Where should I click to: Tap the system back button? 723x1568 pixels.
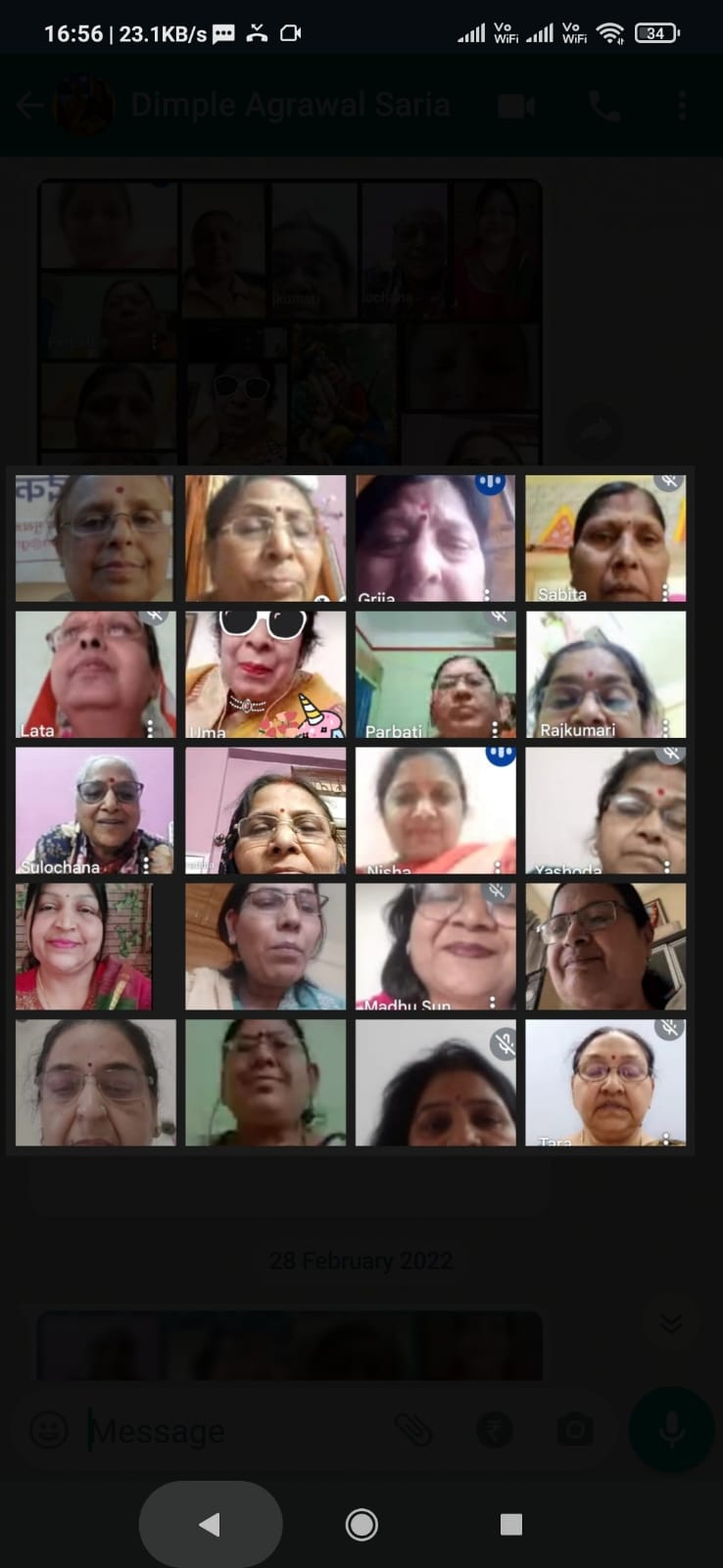click(x=210, y=1524)
